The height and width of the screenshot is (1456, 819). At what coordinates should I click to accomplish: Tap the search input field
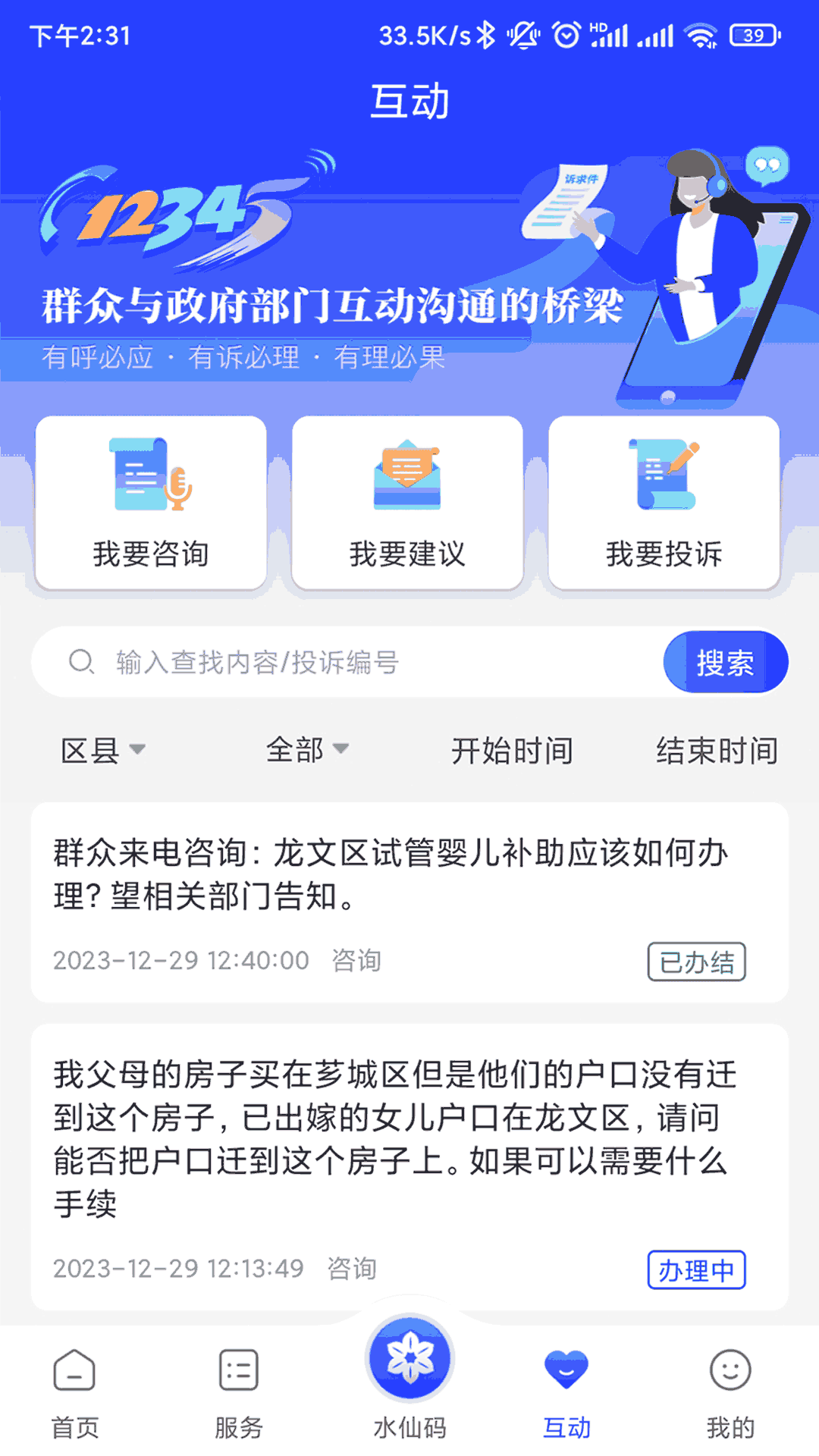pos(341,661)
